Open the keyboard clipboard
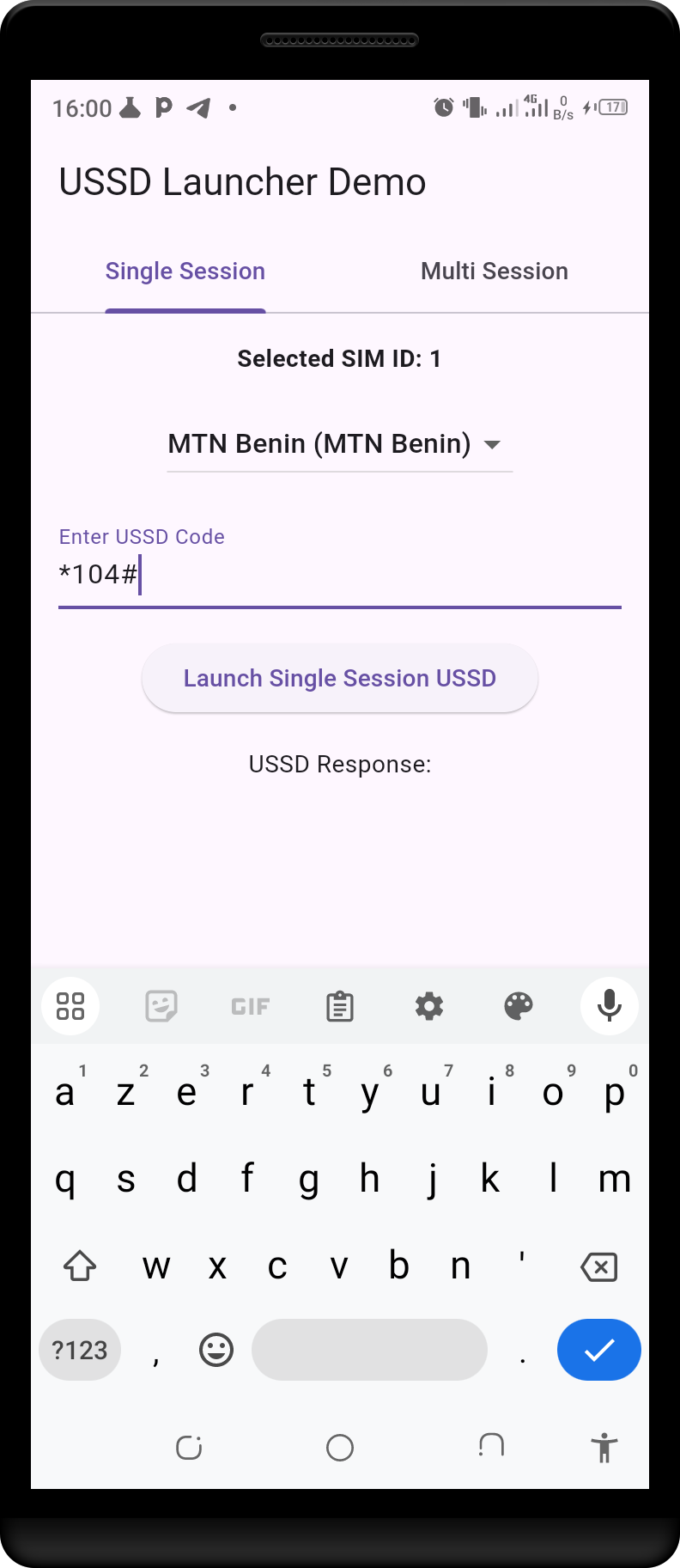Screen dimensions: 680x1568 pos(339,1006)
